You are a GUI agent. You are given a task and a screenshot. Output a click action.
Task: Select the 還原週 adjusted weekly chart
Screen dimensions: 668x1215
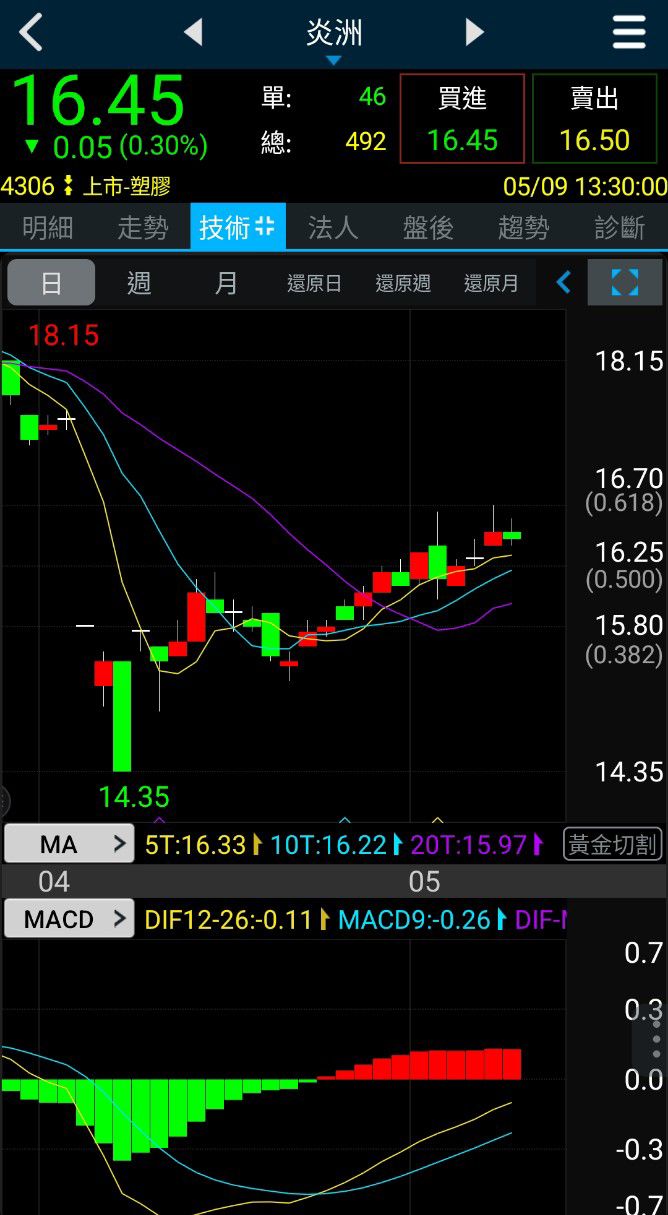(x=403, y=284)
